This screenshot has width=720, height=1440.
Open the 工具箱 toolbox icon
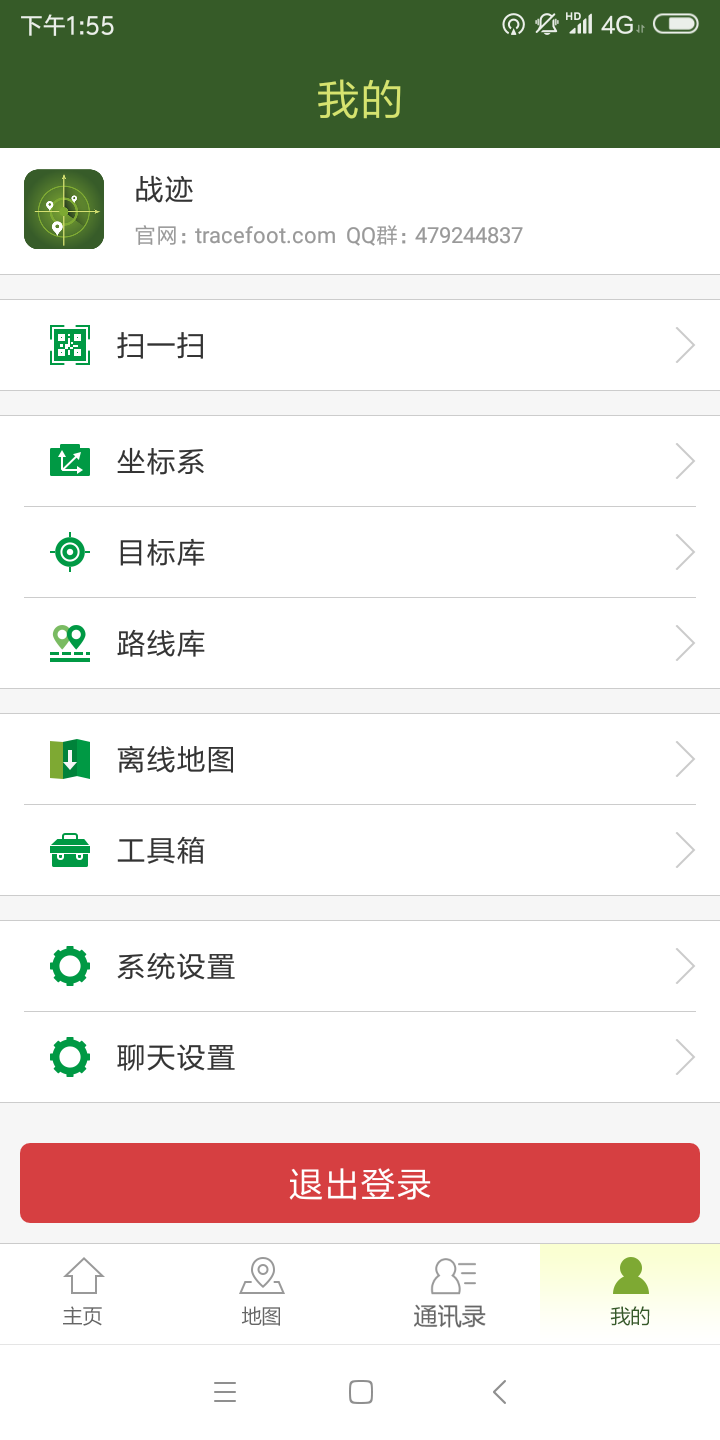(69, 849)
